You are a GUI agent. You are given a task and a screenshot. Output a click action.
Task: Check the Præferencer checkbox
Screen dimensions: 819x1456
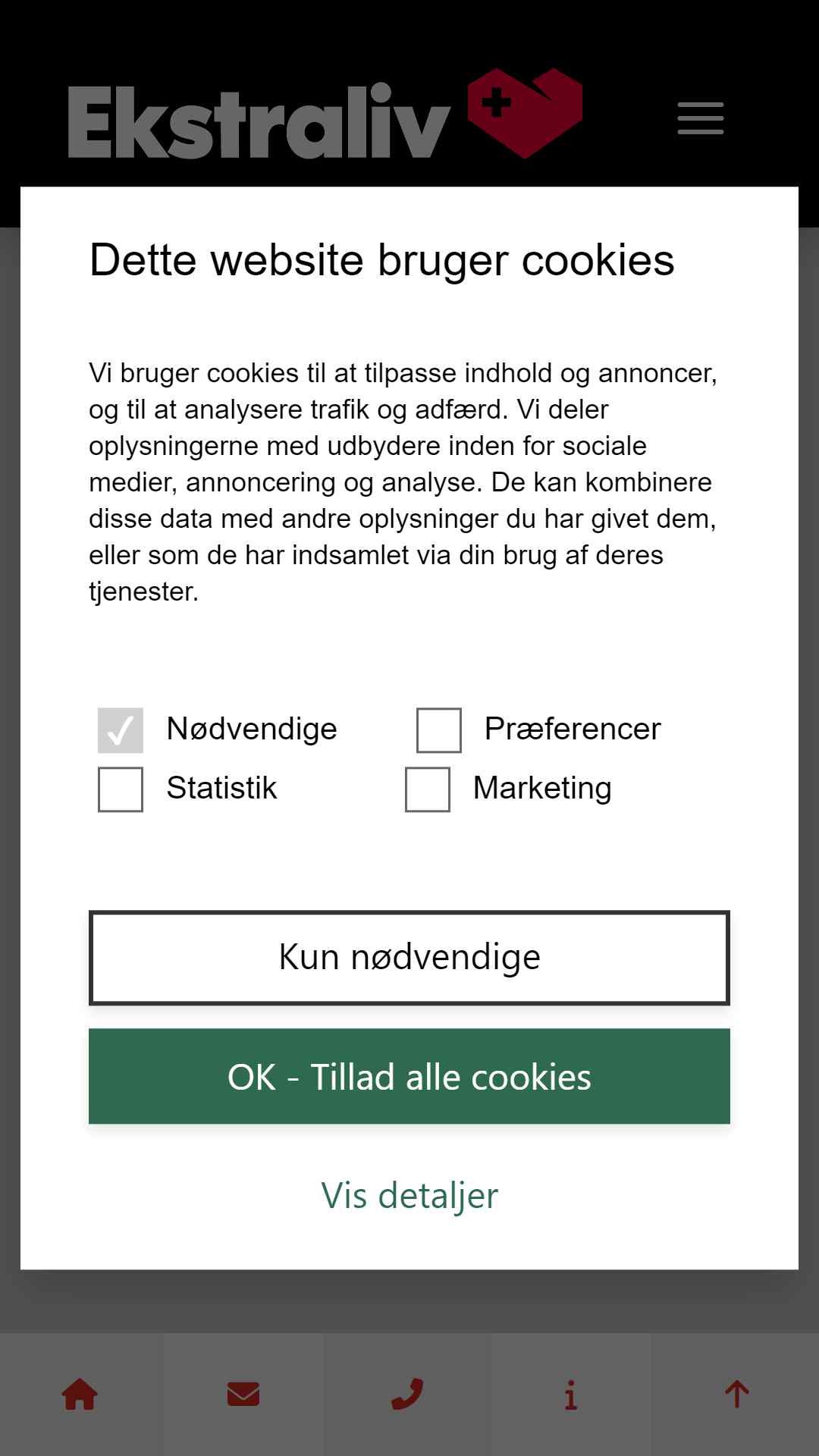point(438,730)
